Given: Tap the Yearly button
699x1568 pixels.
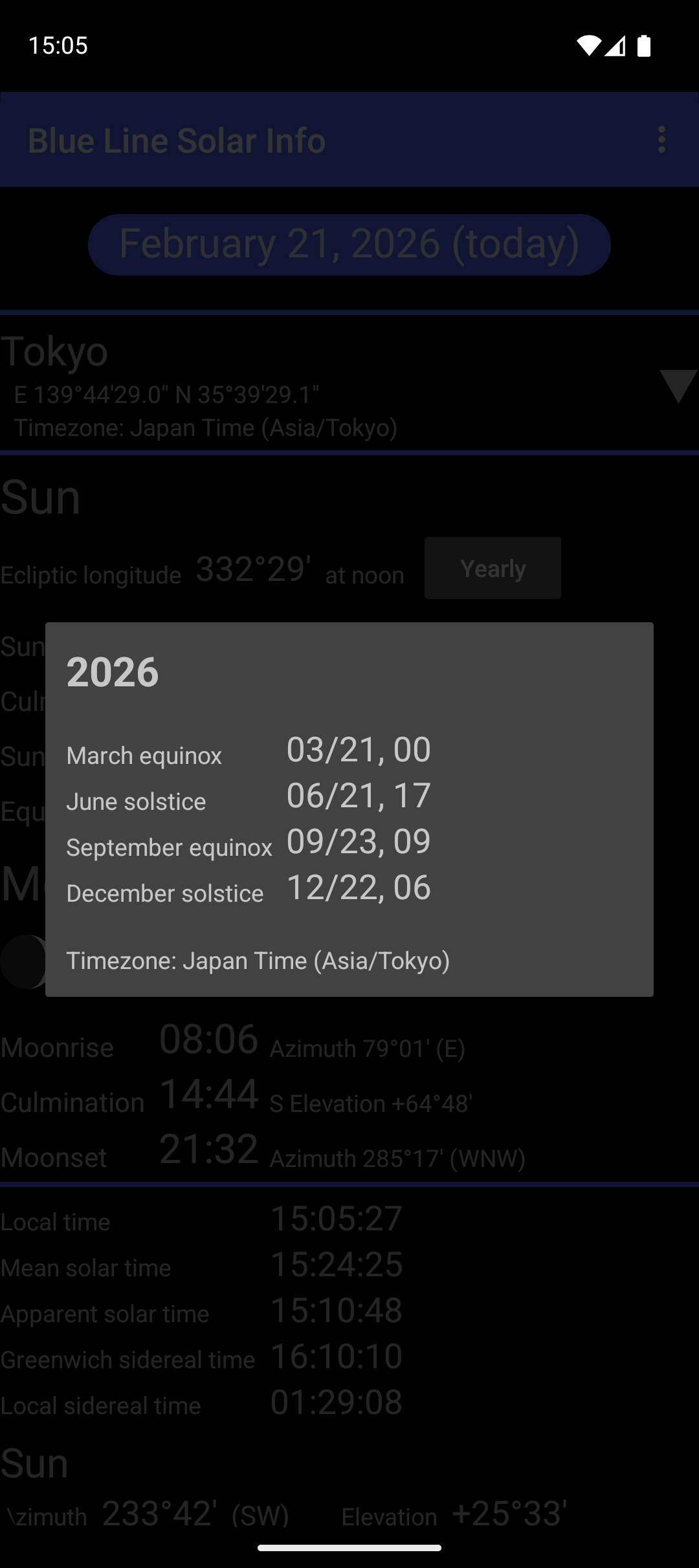Looking at the screenshot, I should tap(493, 569).
